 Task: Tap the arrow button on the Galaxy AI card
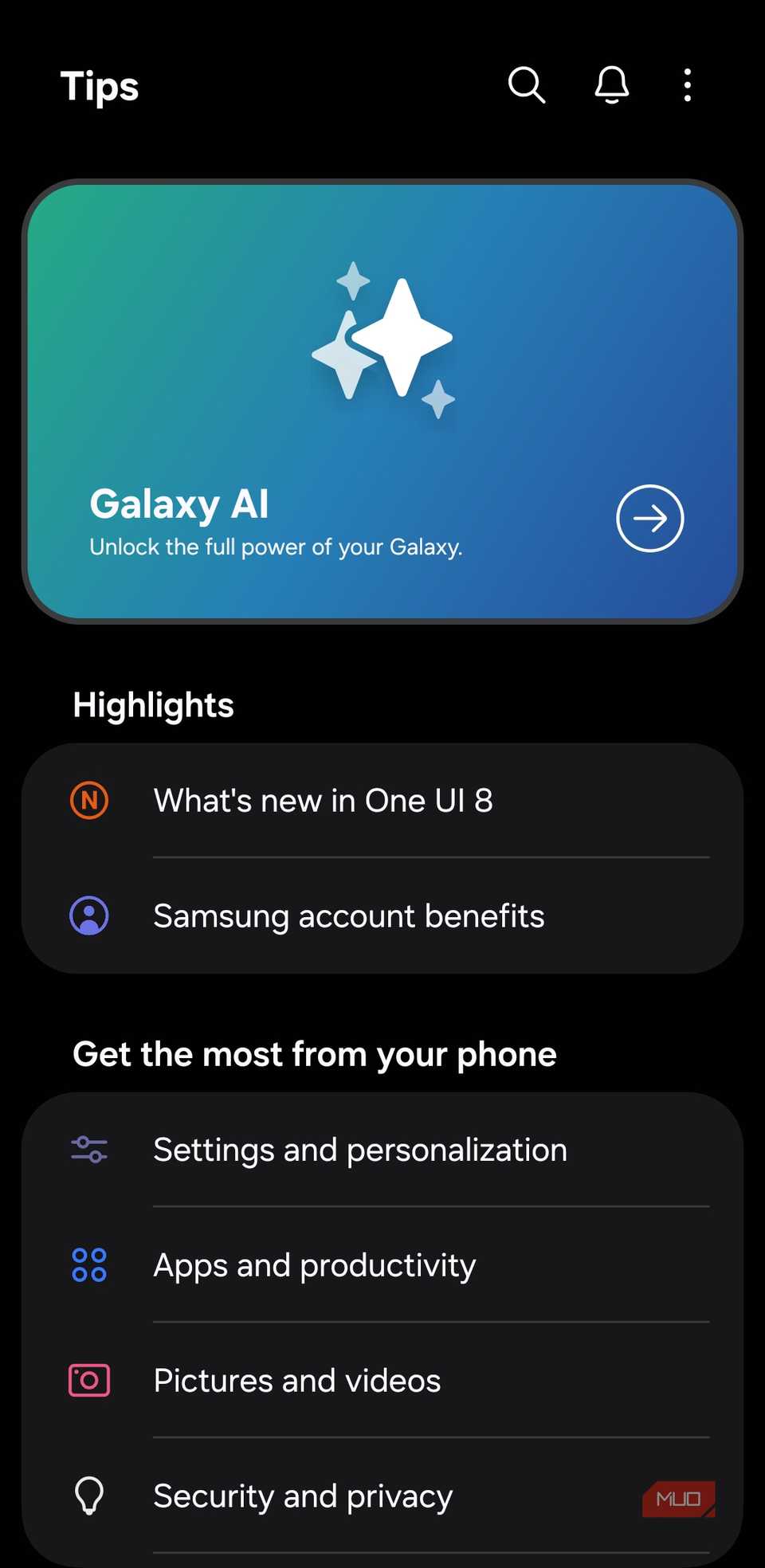click(650, 518)
